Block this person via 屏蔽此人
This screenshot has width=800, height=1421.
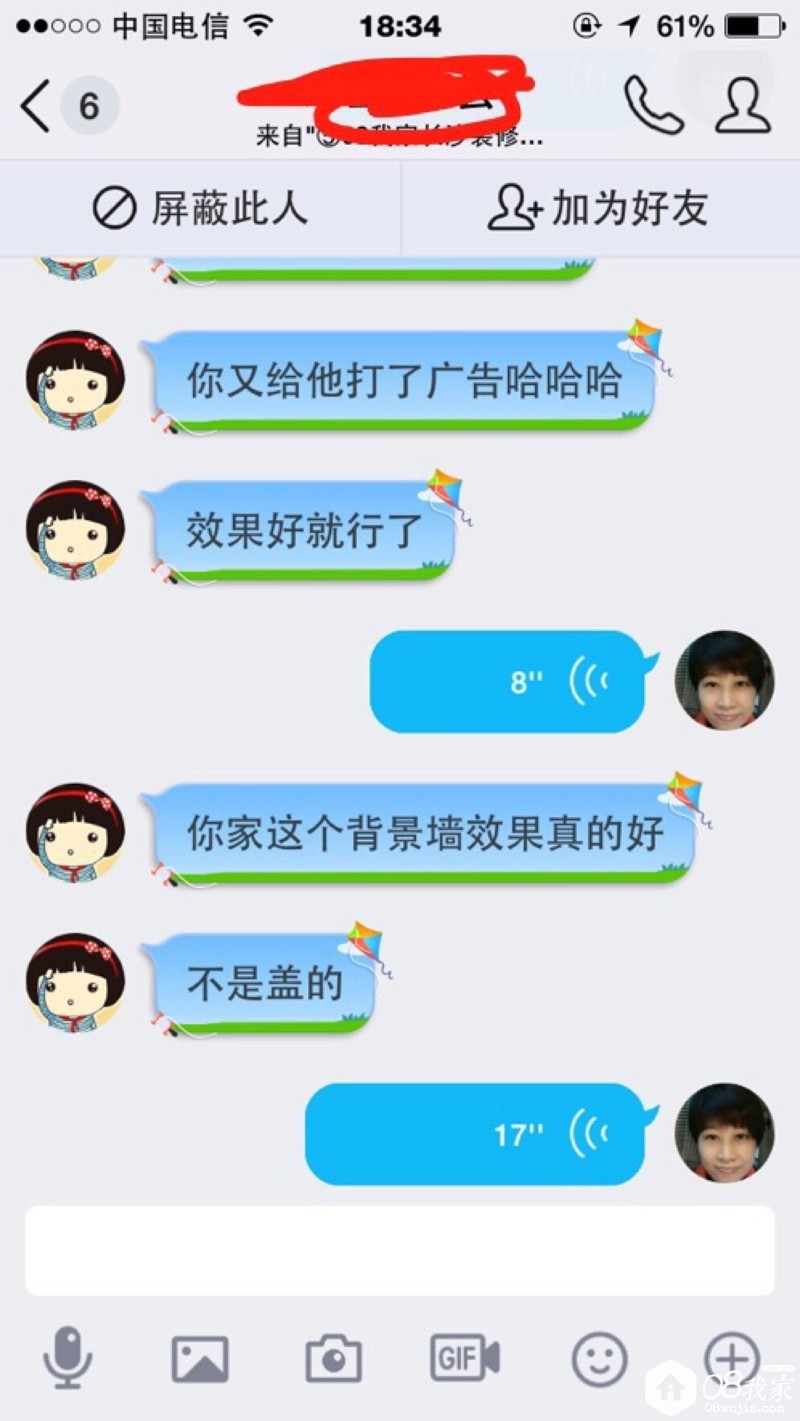[x=200, y=209]
